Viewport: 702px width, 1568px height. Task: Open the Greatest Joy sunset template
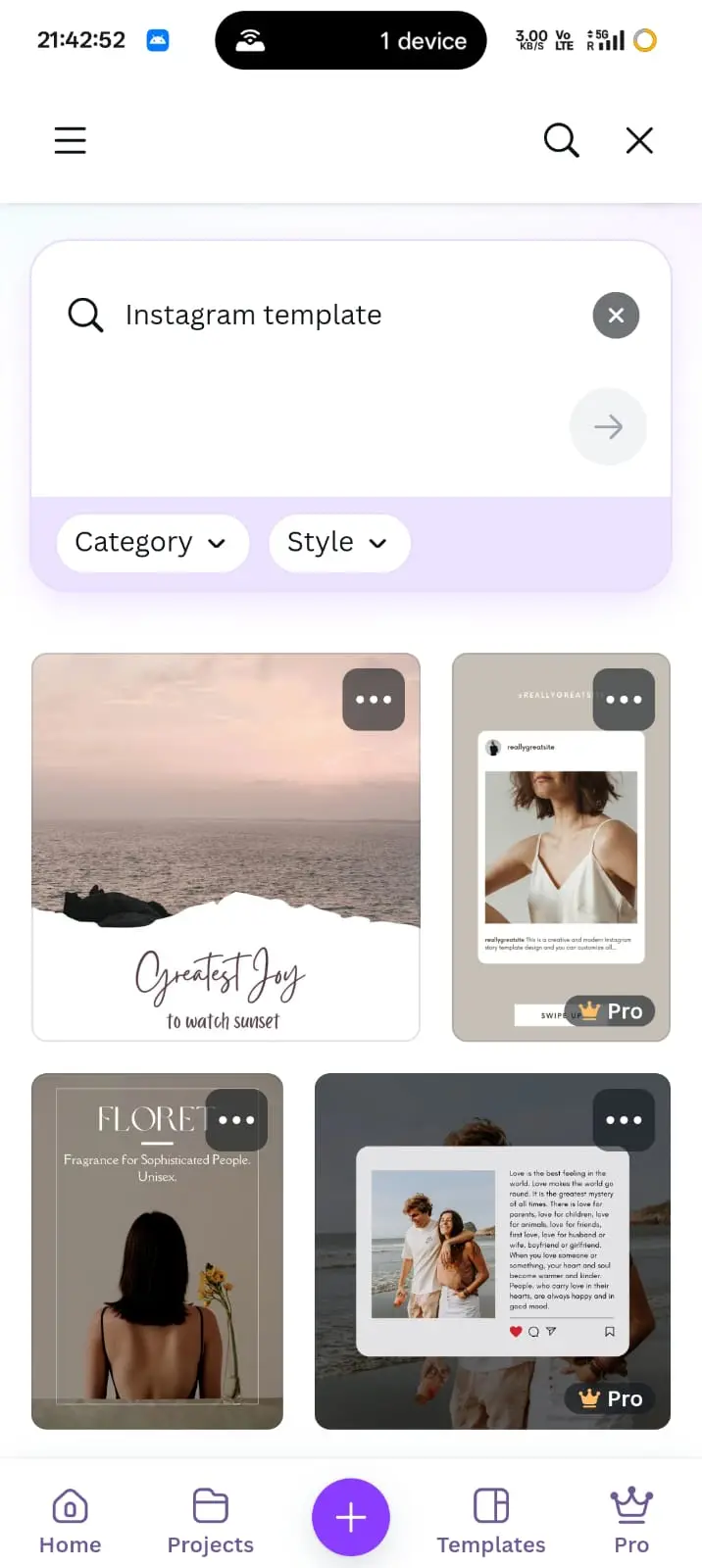pyautogui.click(x=226, y=847)
